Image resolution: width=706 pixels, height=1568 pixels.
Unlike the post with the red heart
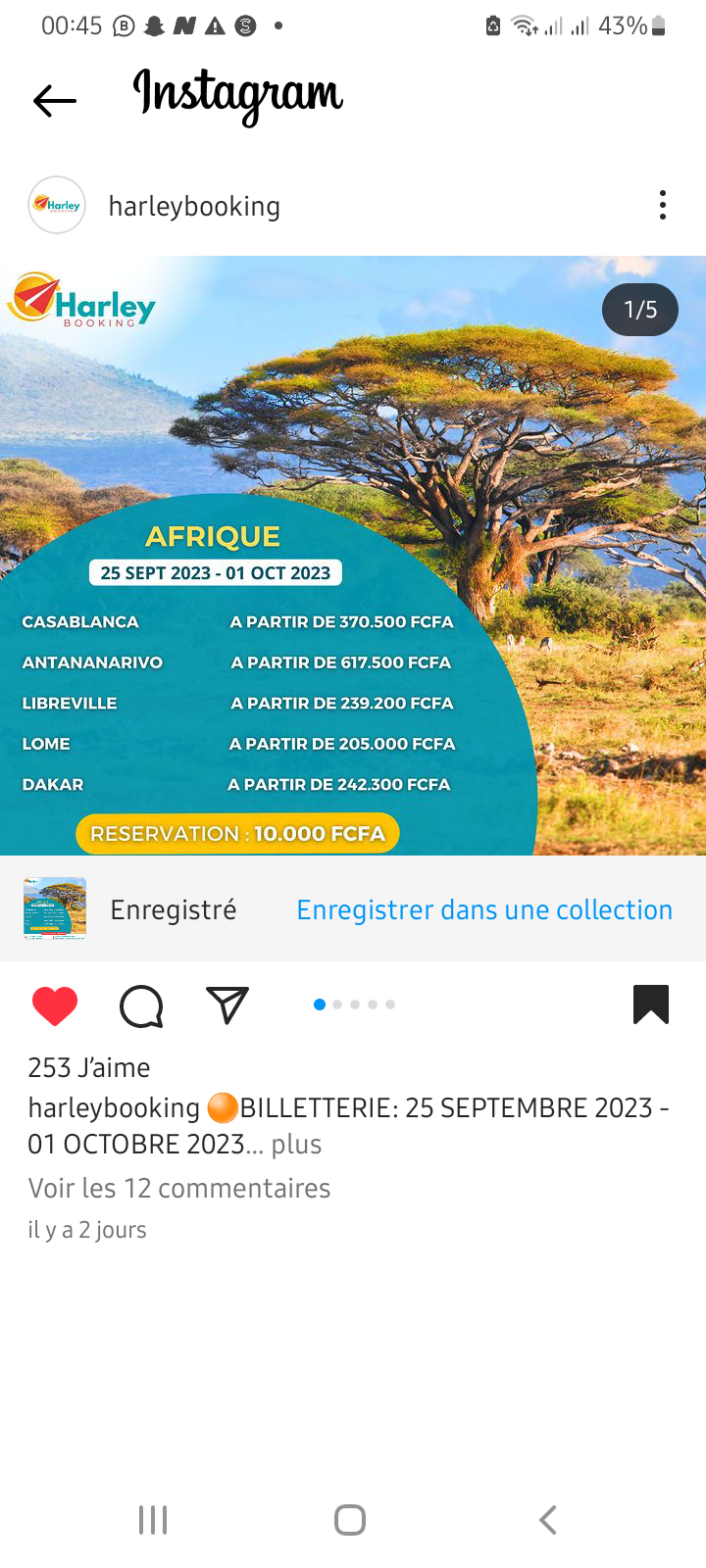tap(55, 1006)
